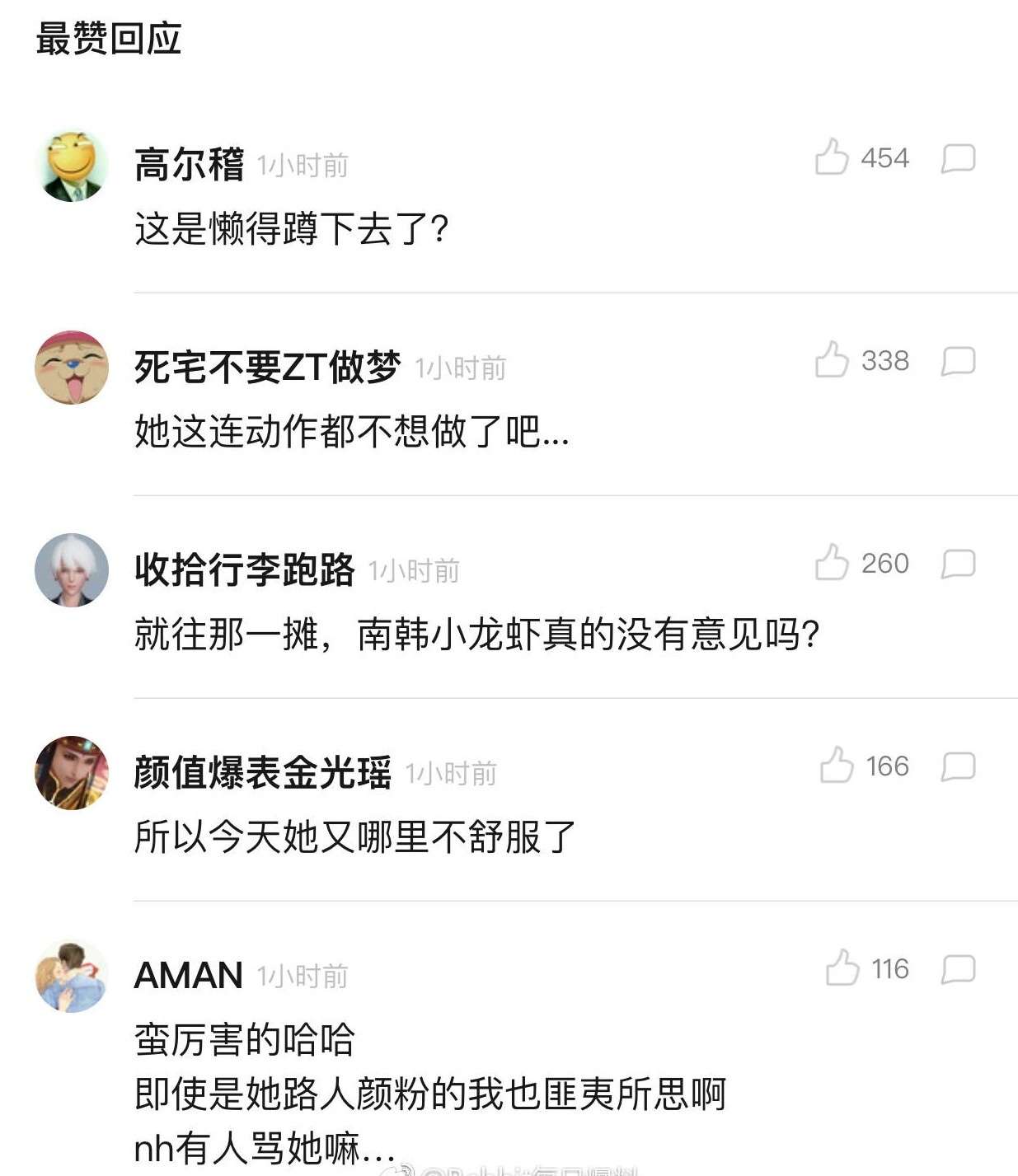Like the comment by 死宅不要ZT做梦

click(x=832, y=359)
